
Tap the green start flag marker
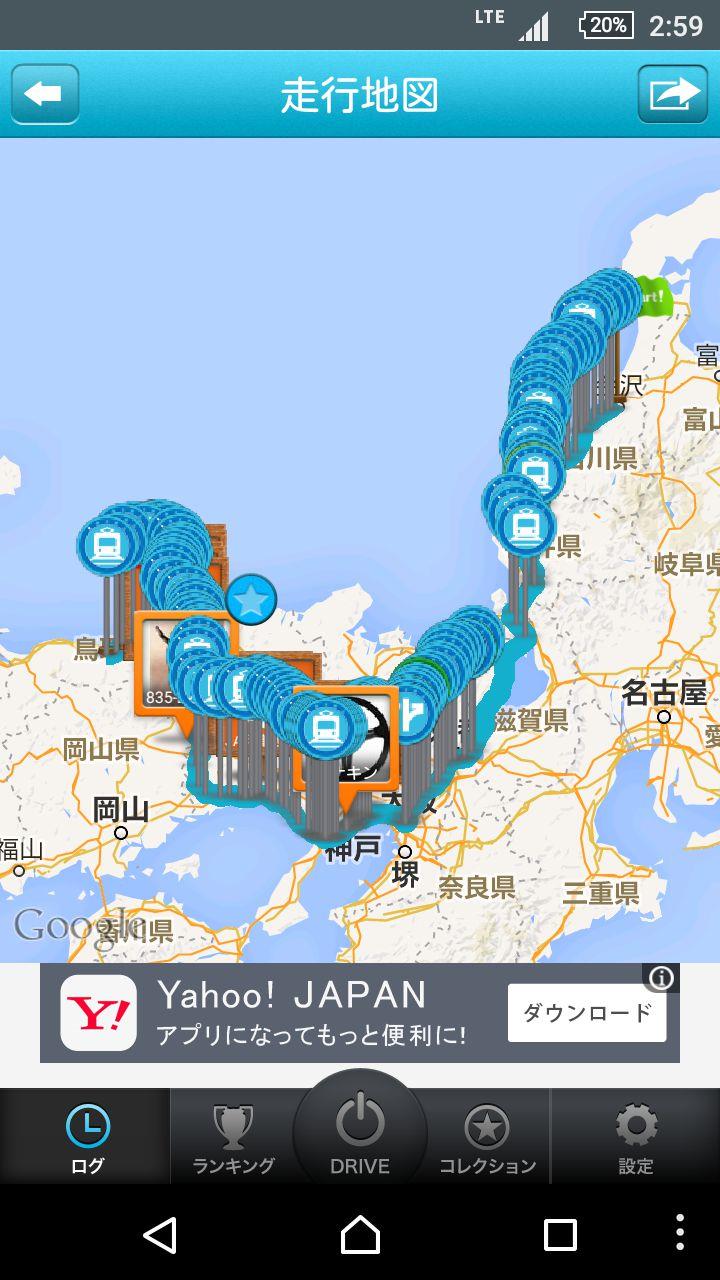pyautogui.click(x=653, y=295)
